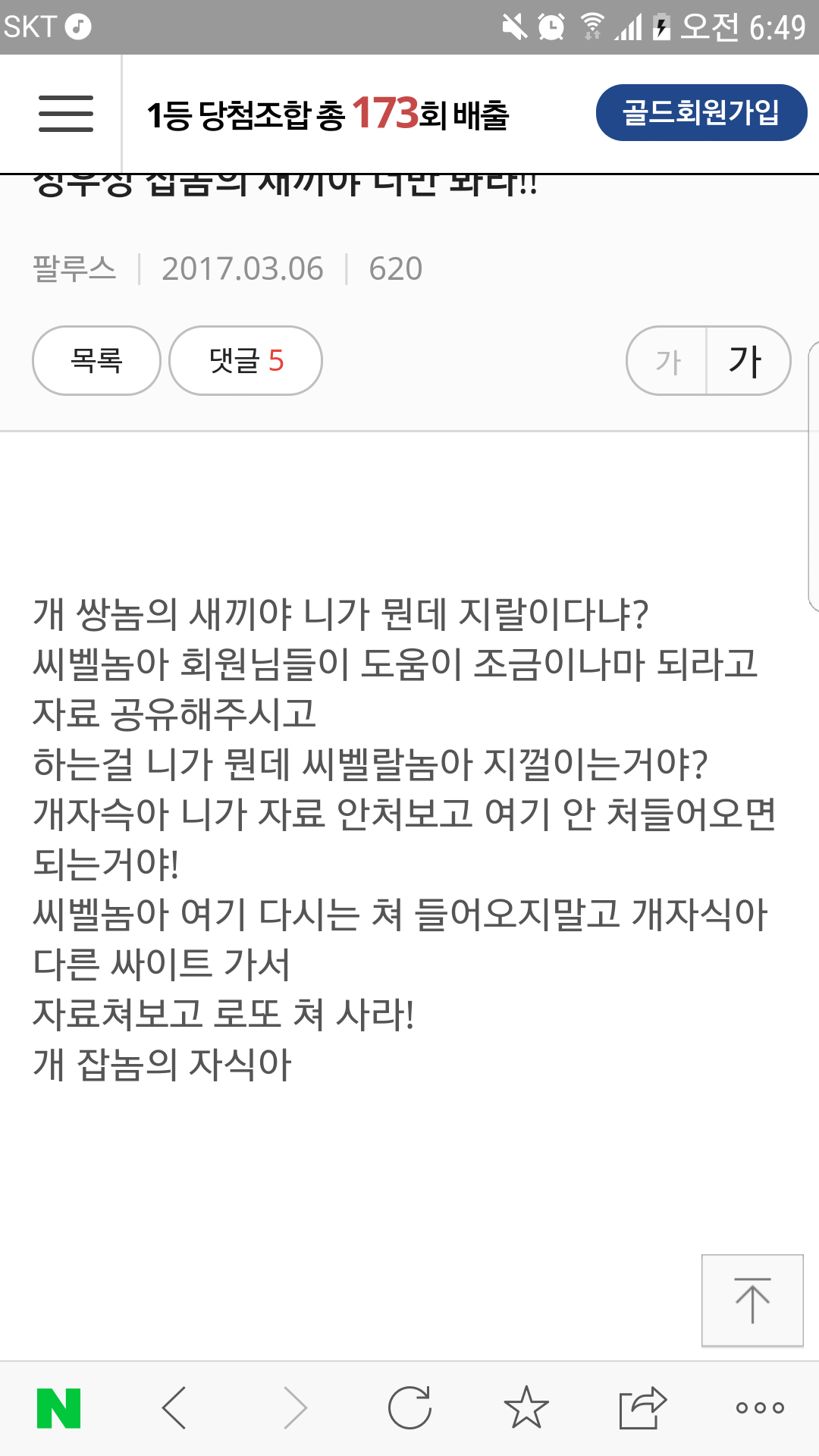Share this page
Image resolution: width=819 pixels, height=1456 pixels.
point(642,1408)
